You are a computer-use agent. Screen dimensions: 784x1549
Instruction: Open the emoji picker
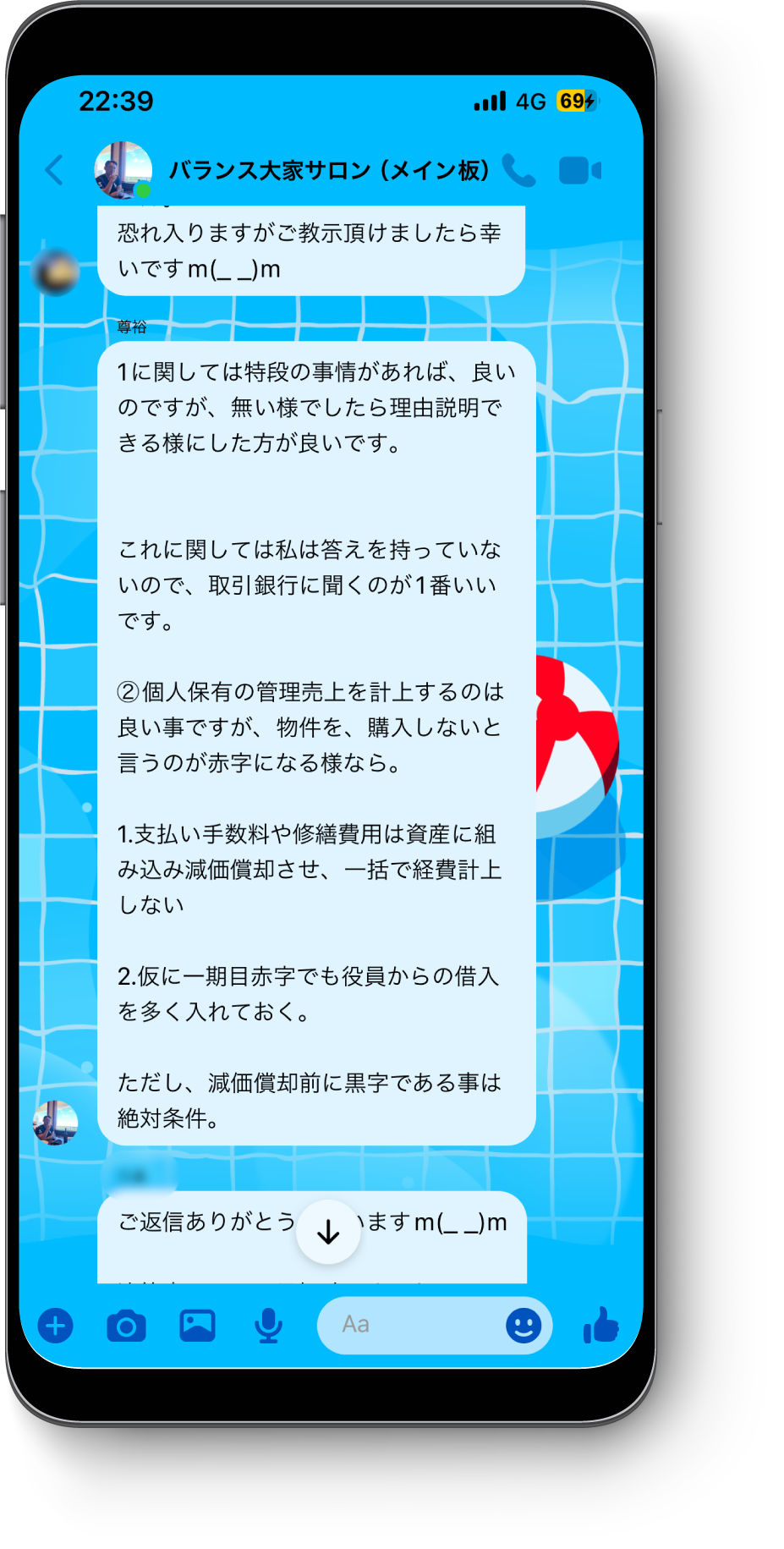tap(524, 1325)
